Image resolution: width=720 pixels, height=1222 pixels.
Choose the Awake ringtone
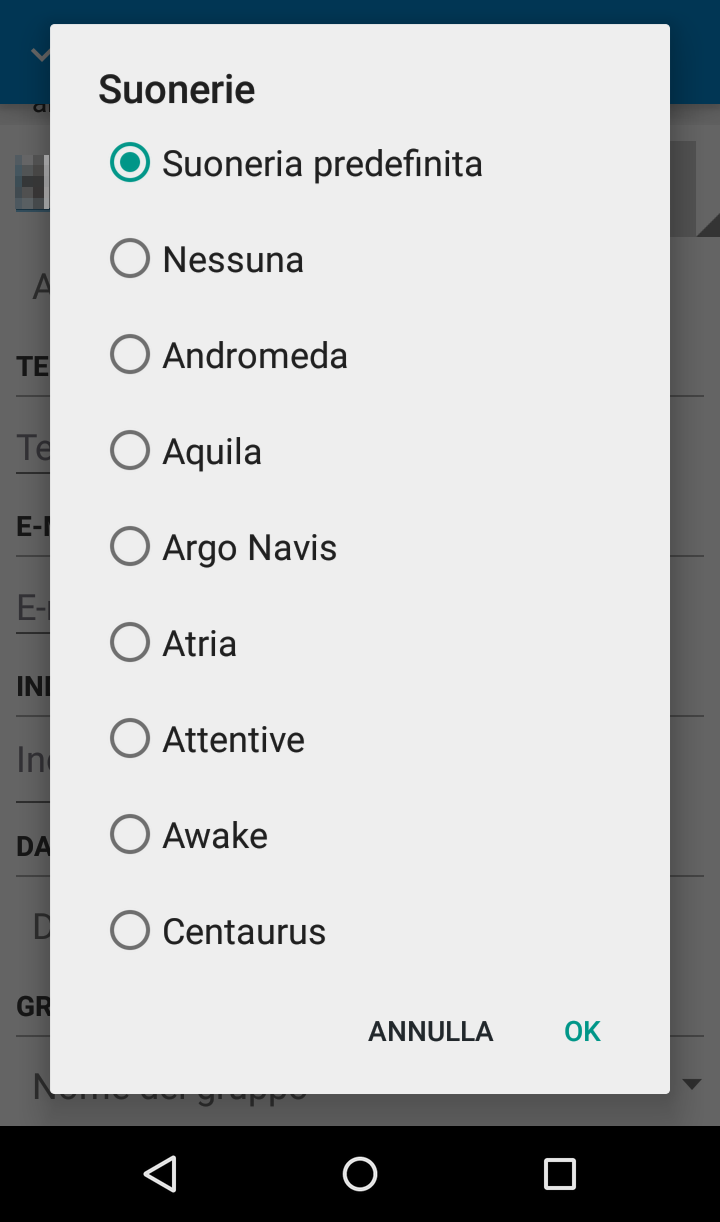pyautogui.click(x=360, y=835)
